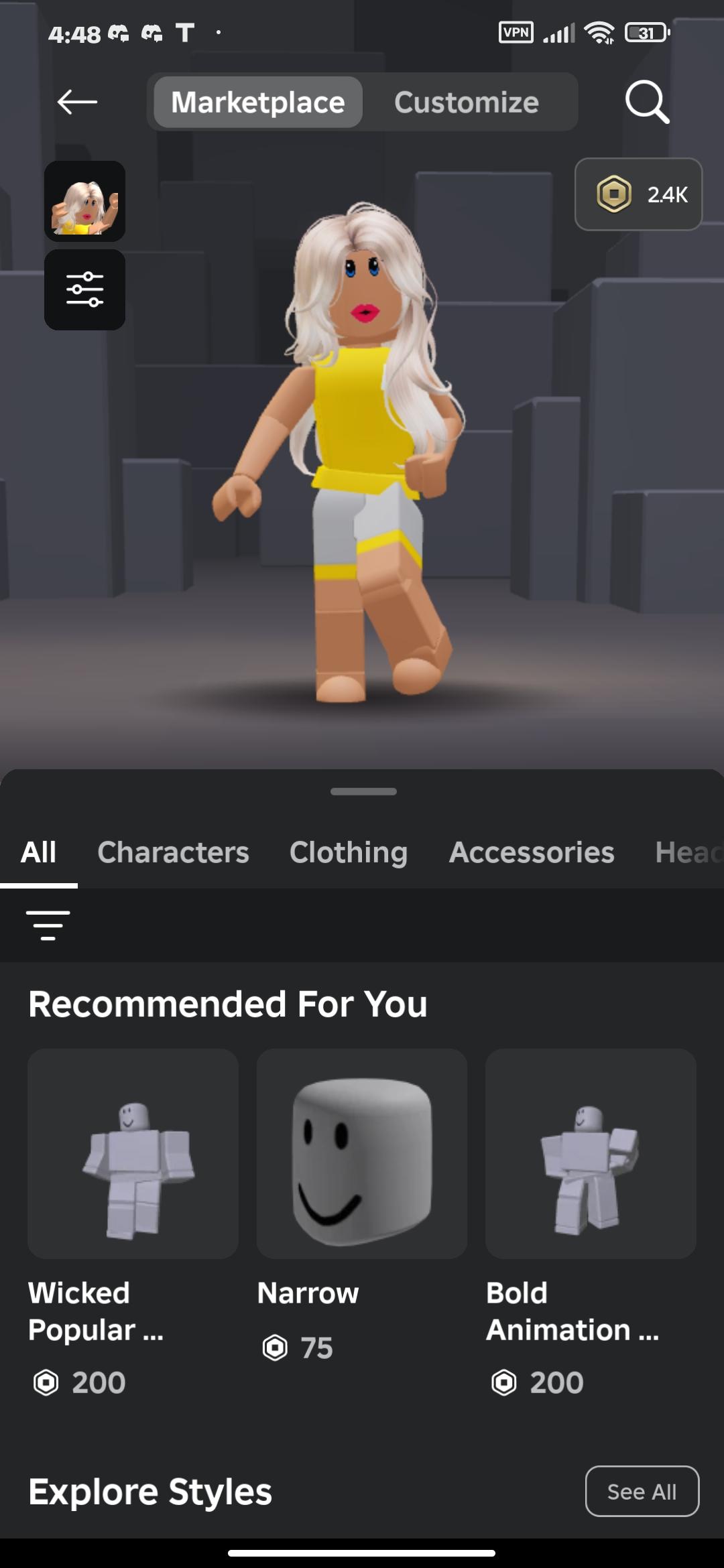This screenshot has width=724, height=1568.
Task: Select the Marketplace segment
Action: [x=258, y=102]
